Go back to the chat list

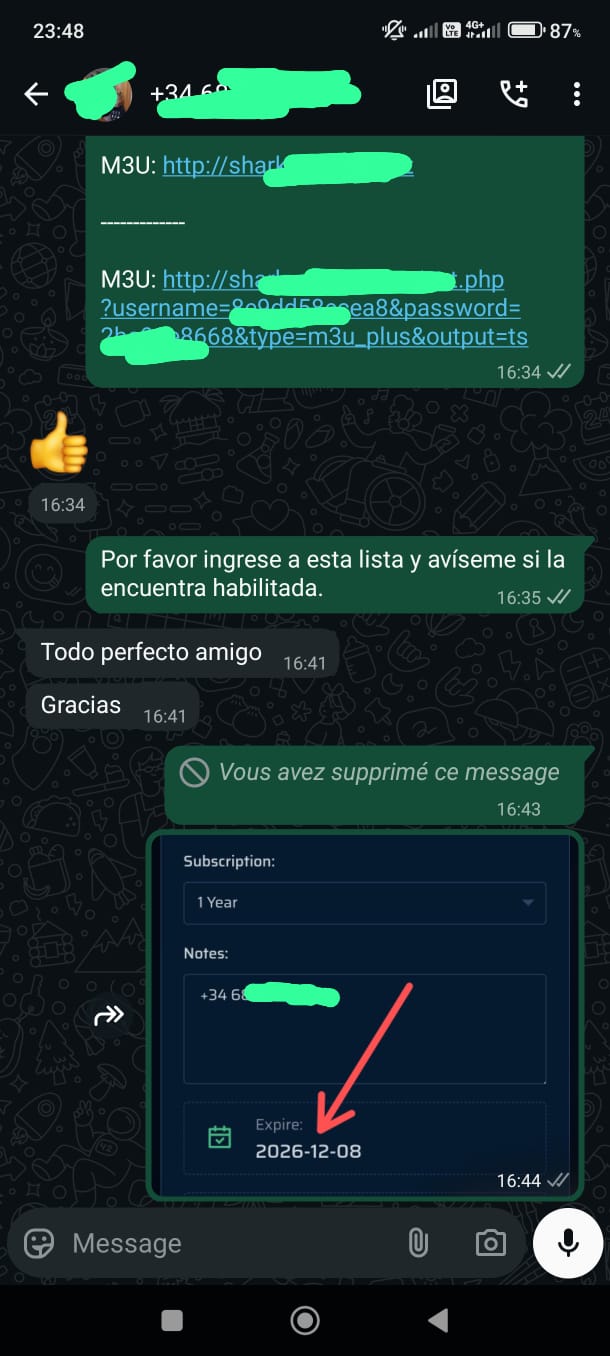pos(36,94)
